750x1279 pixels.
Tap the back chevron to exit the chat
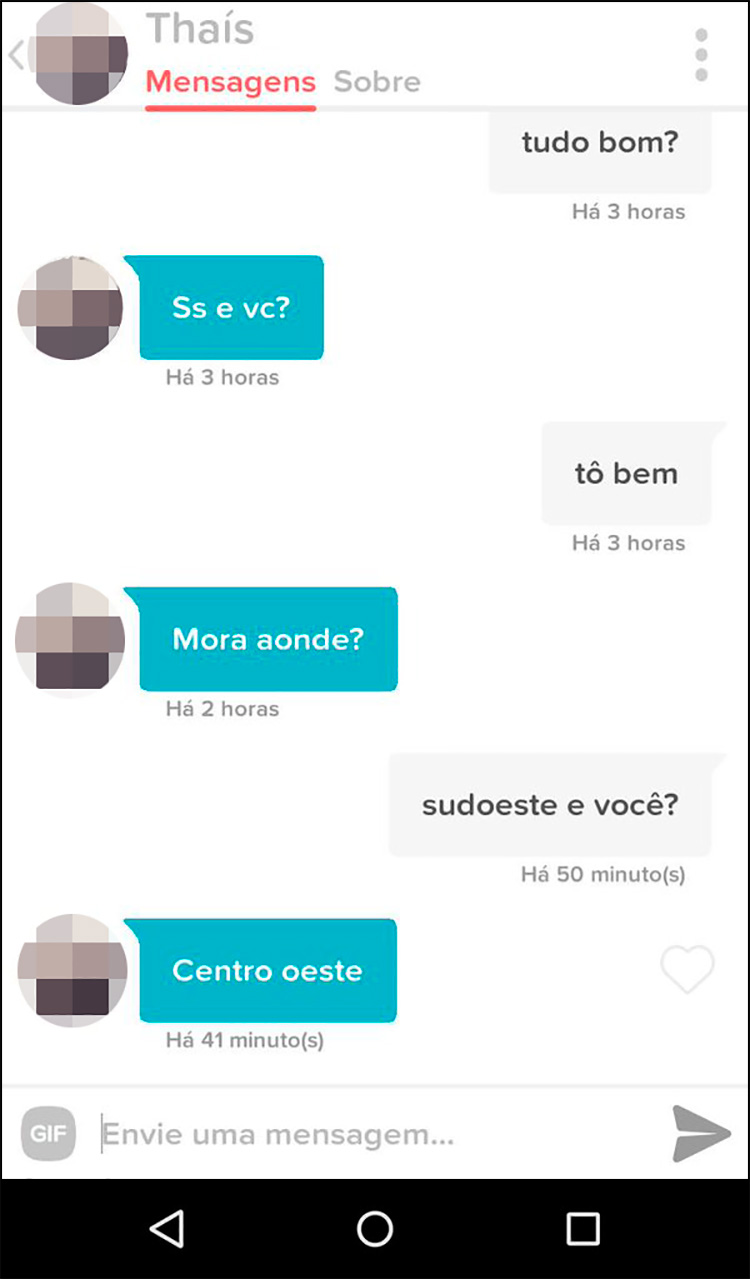(16, 55)
